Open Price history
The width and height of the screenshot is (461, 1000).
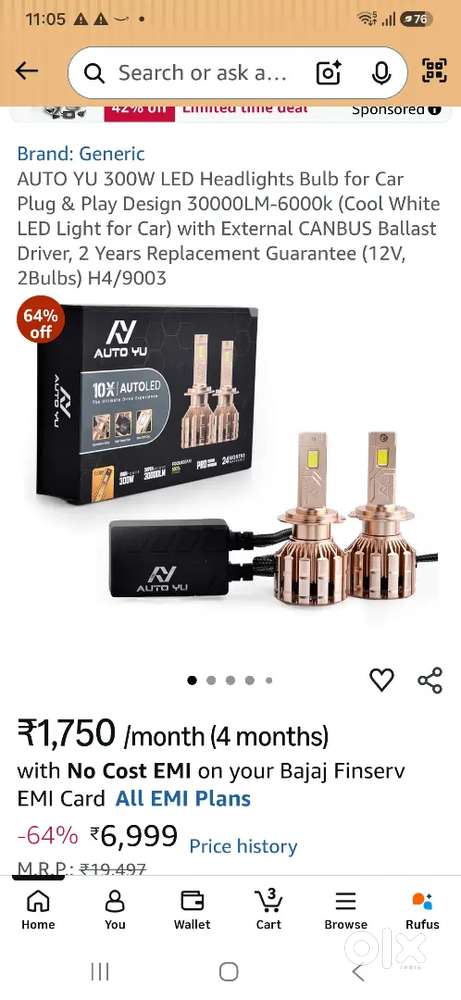click(x=244, y=846)
